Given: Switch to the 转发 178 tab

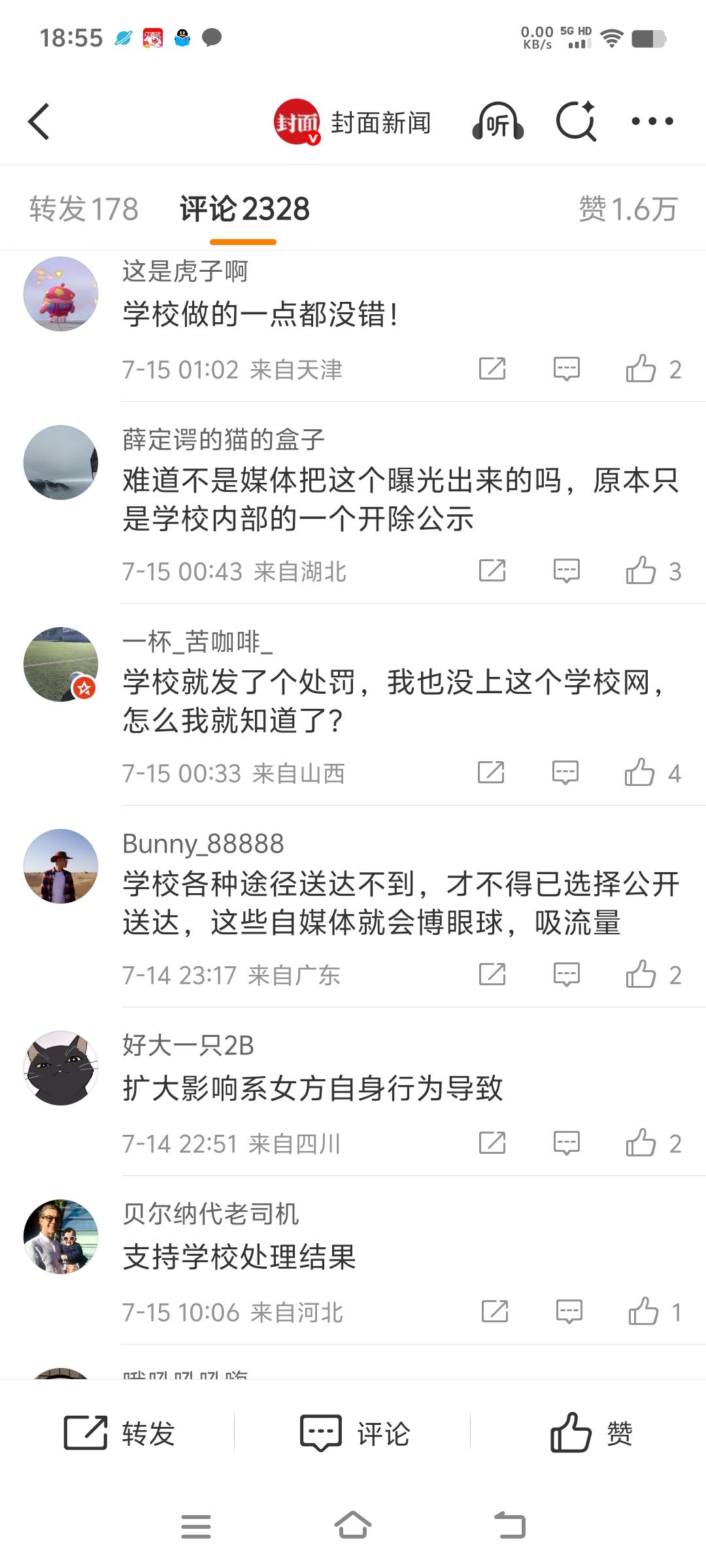Looking at the screenshot, I should 84,209.
